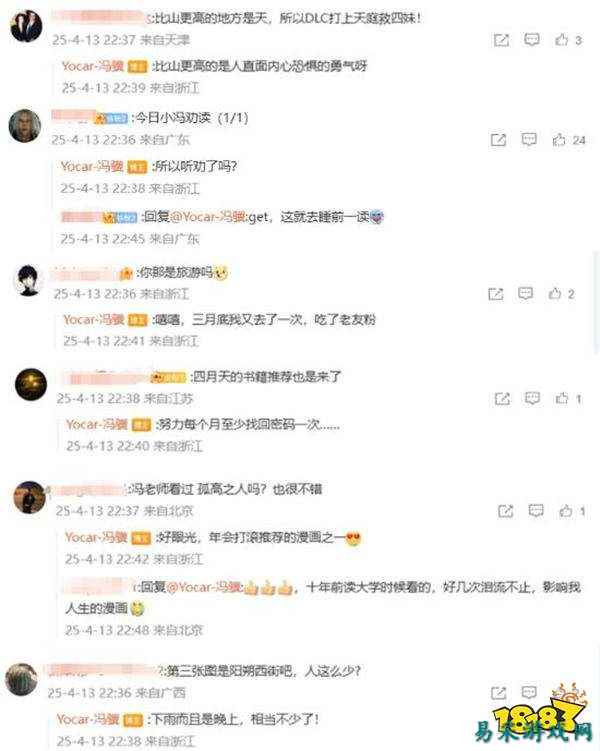Reply to the 比山更高的地方是天 comment

[x=532, y=40]
